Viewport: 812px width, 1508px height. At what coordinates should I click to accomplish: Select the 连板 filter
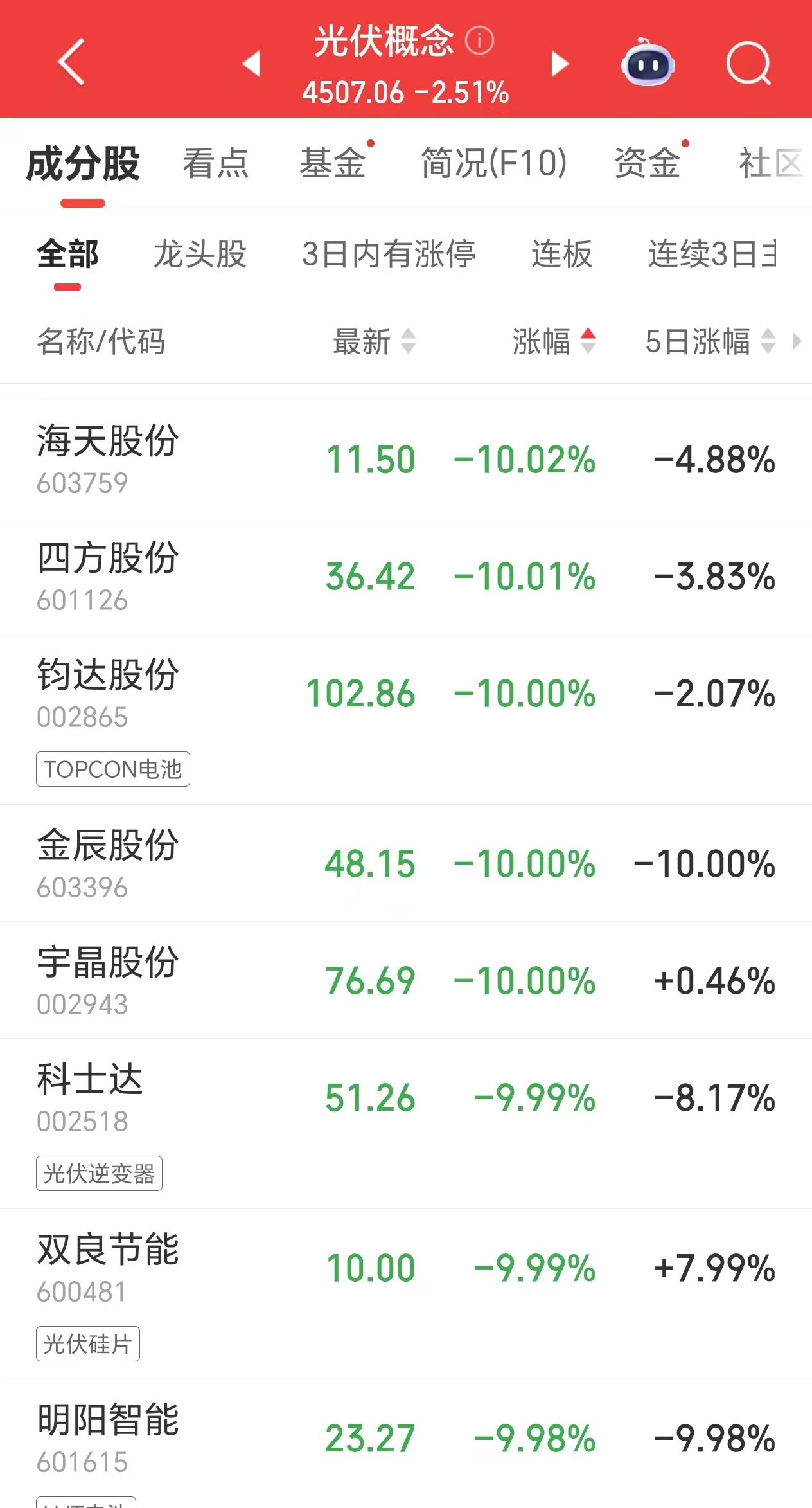[x=562, y=254]
